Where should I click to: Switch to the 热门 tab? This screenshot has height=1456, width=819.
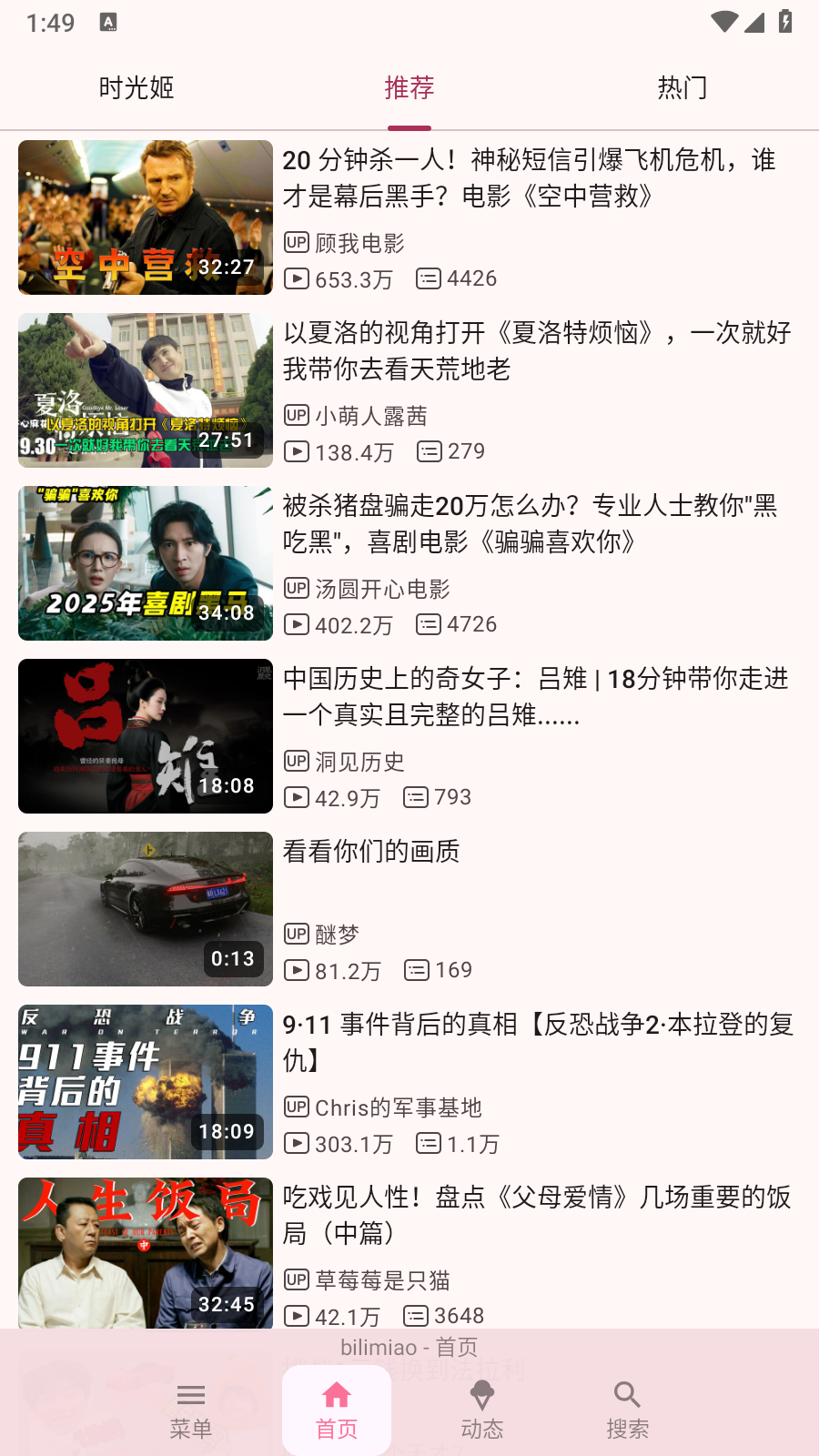[x=682, y=87]
